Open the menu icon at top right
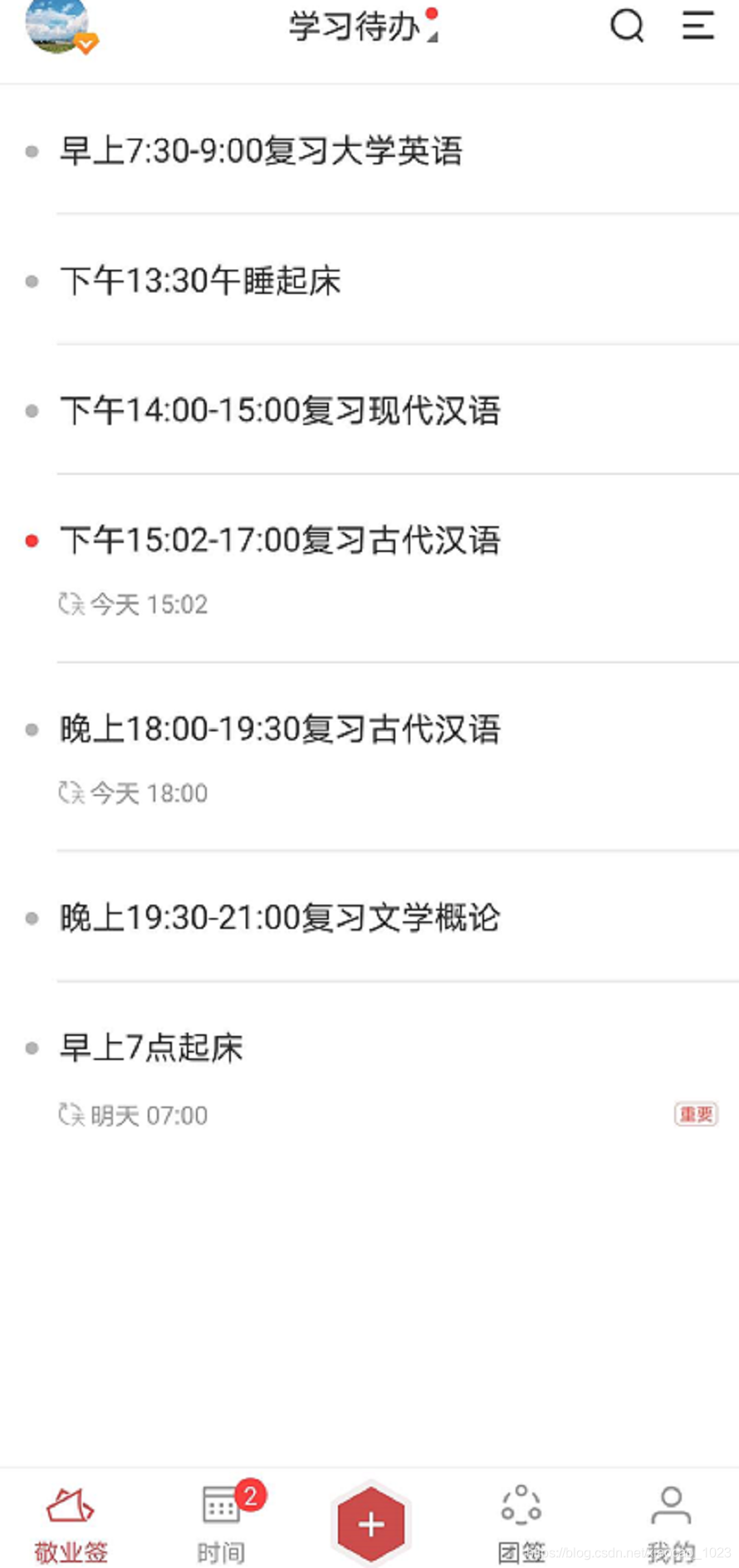The width and height of the screenshot is (739, 1568). [697, 26]
